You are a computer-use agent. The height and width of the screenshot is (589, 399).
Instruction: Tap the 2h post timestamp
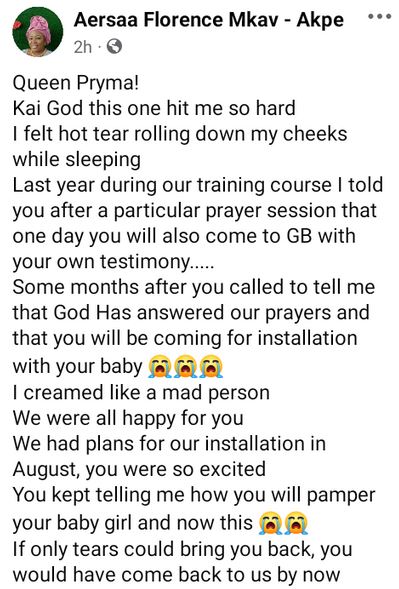tap(83, 47)
